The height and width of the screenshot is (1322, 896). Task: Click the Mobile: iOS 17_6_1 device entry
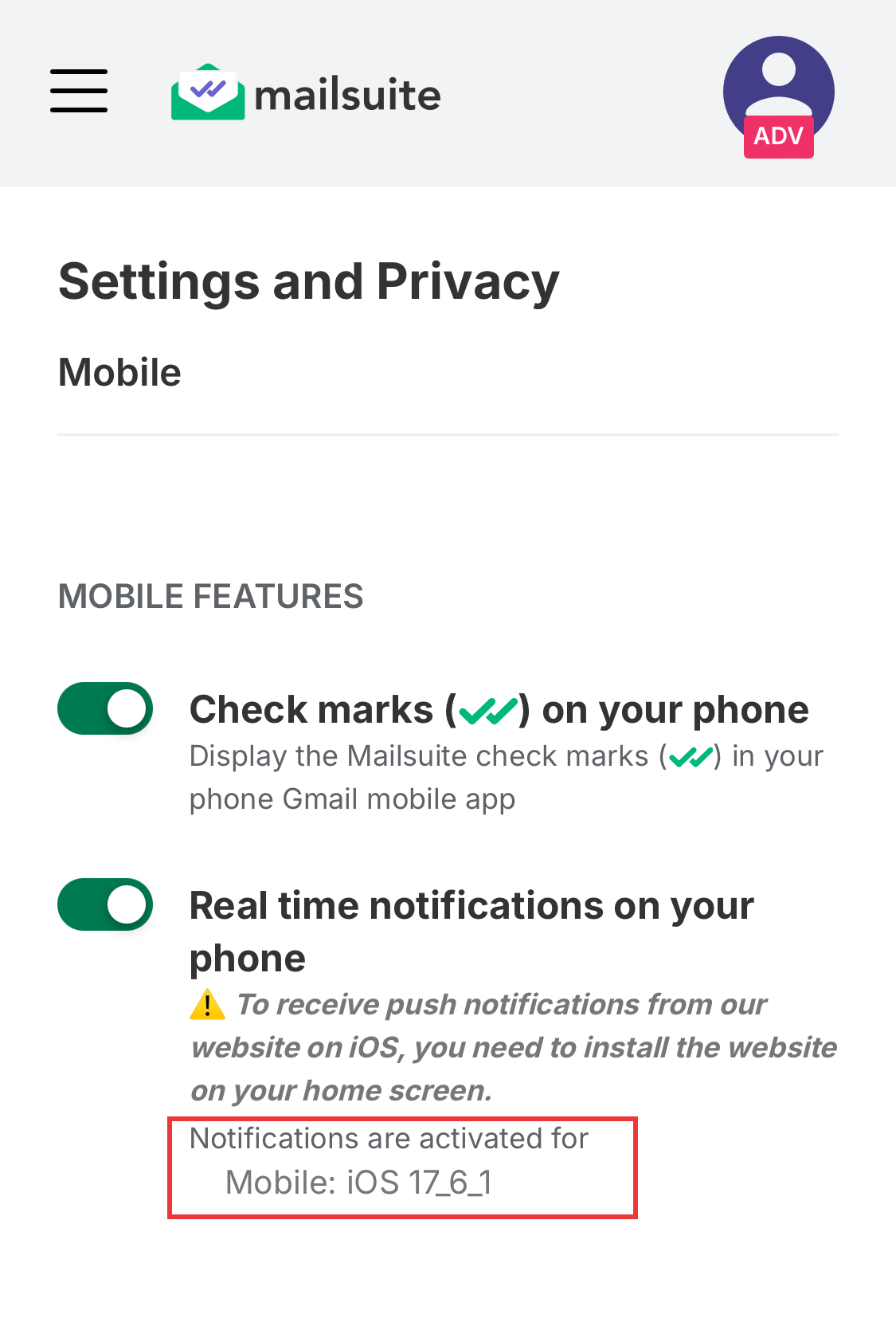coord(358,1183)
